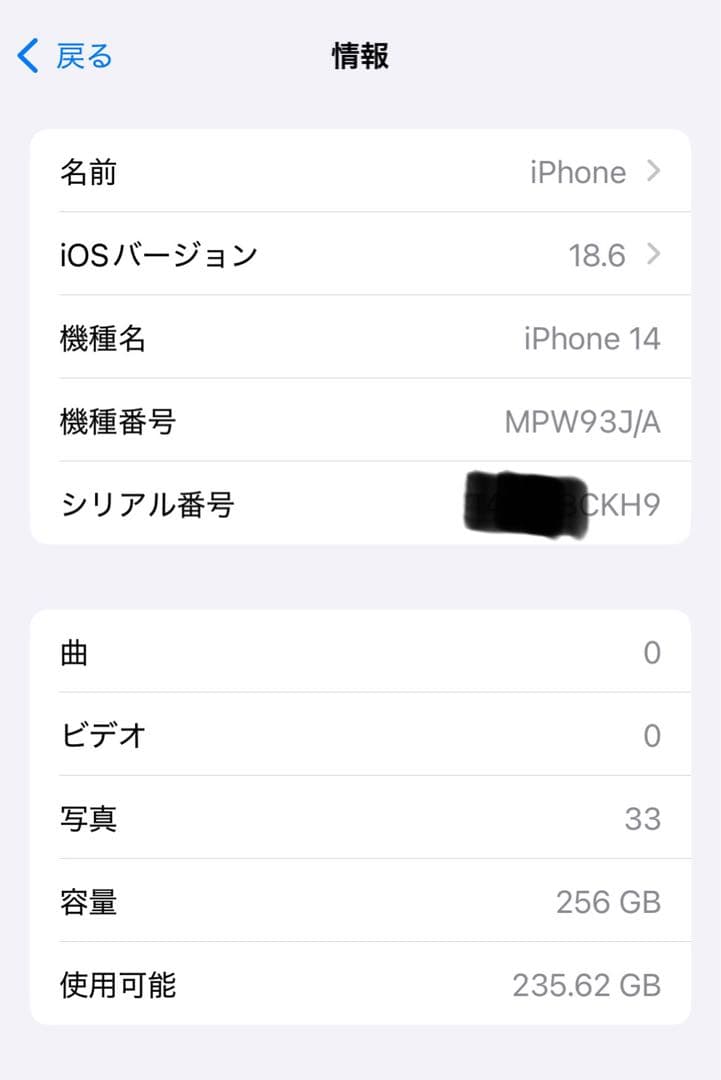Tap the back chevron icon at top left
Image resolution: width=721 pixels, height=1080 pixels.
pyautogui.click(x=24, y=55)
